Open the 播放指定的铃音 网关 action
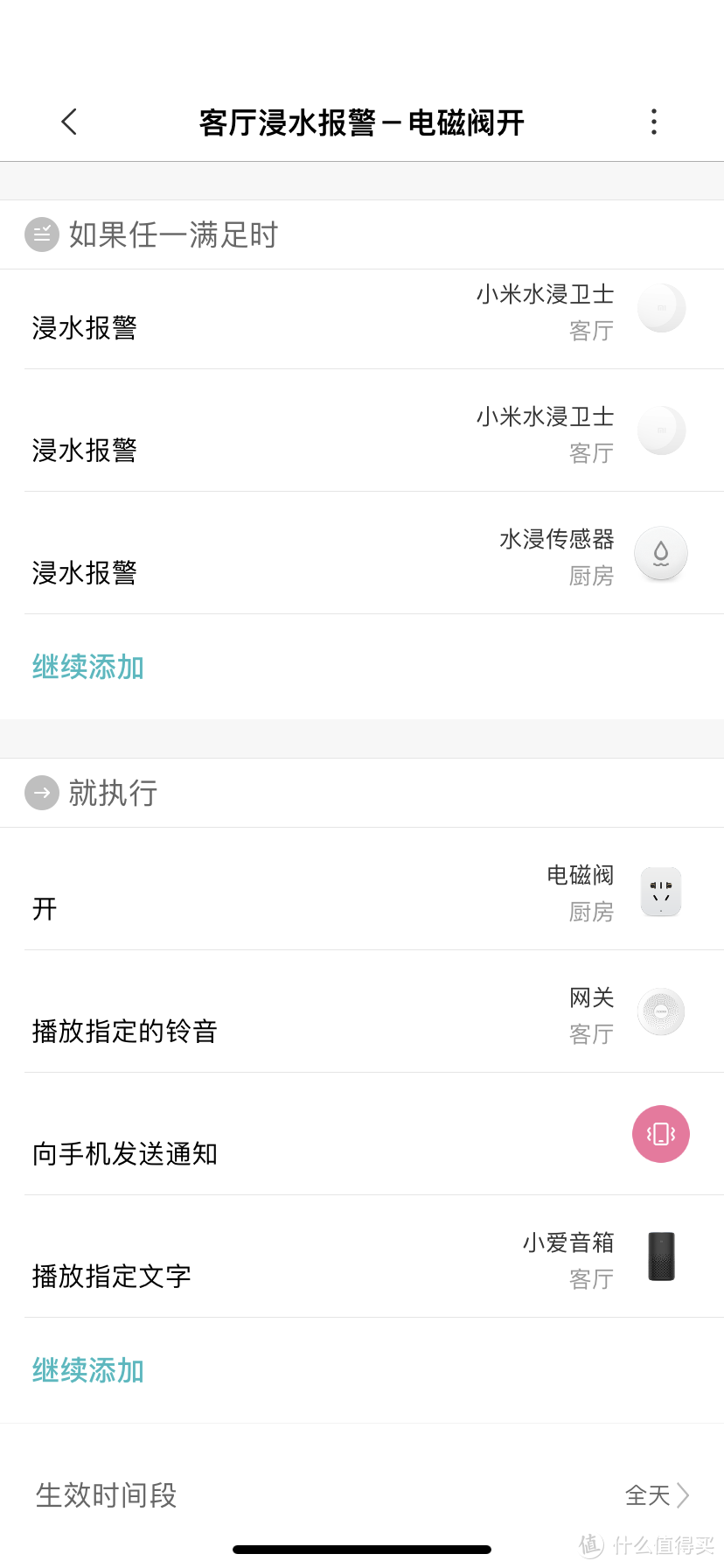This screenshot has width=724, height=1568. coord(362,1013)
